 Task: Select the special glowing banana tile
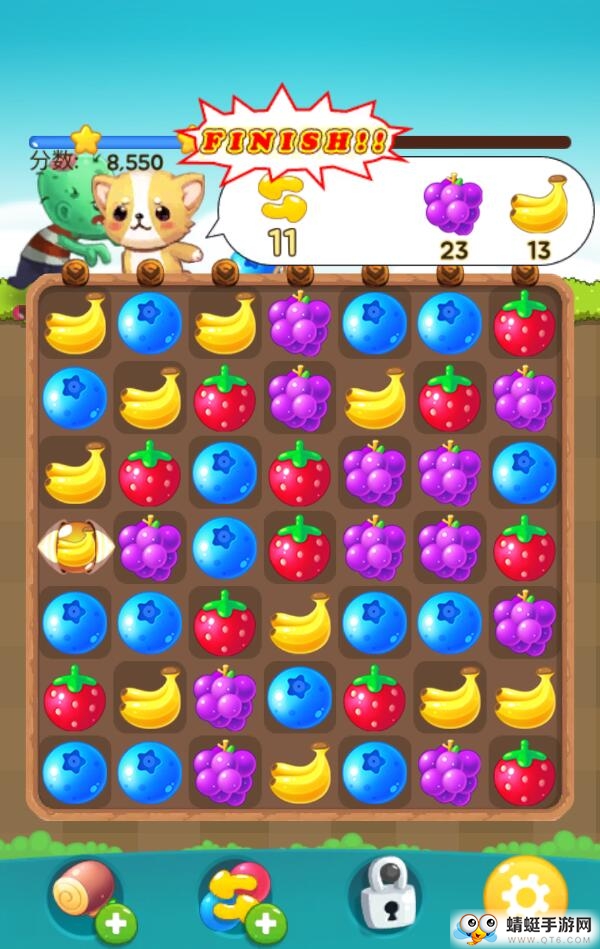coord(75,546)
